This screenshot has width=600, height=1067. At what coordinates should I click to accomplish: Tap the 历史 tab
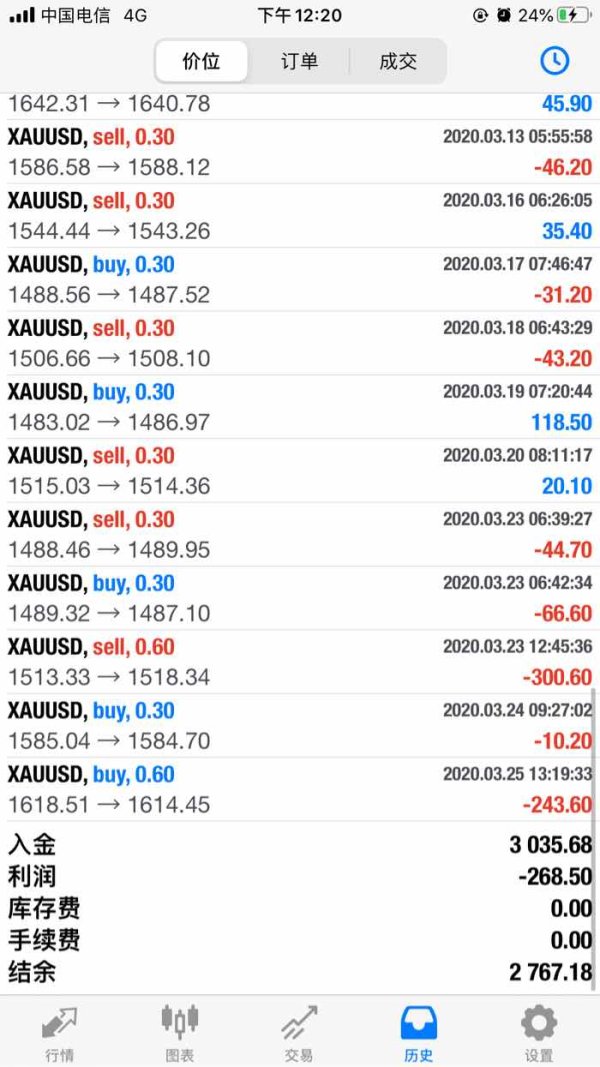418,1032
